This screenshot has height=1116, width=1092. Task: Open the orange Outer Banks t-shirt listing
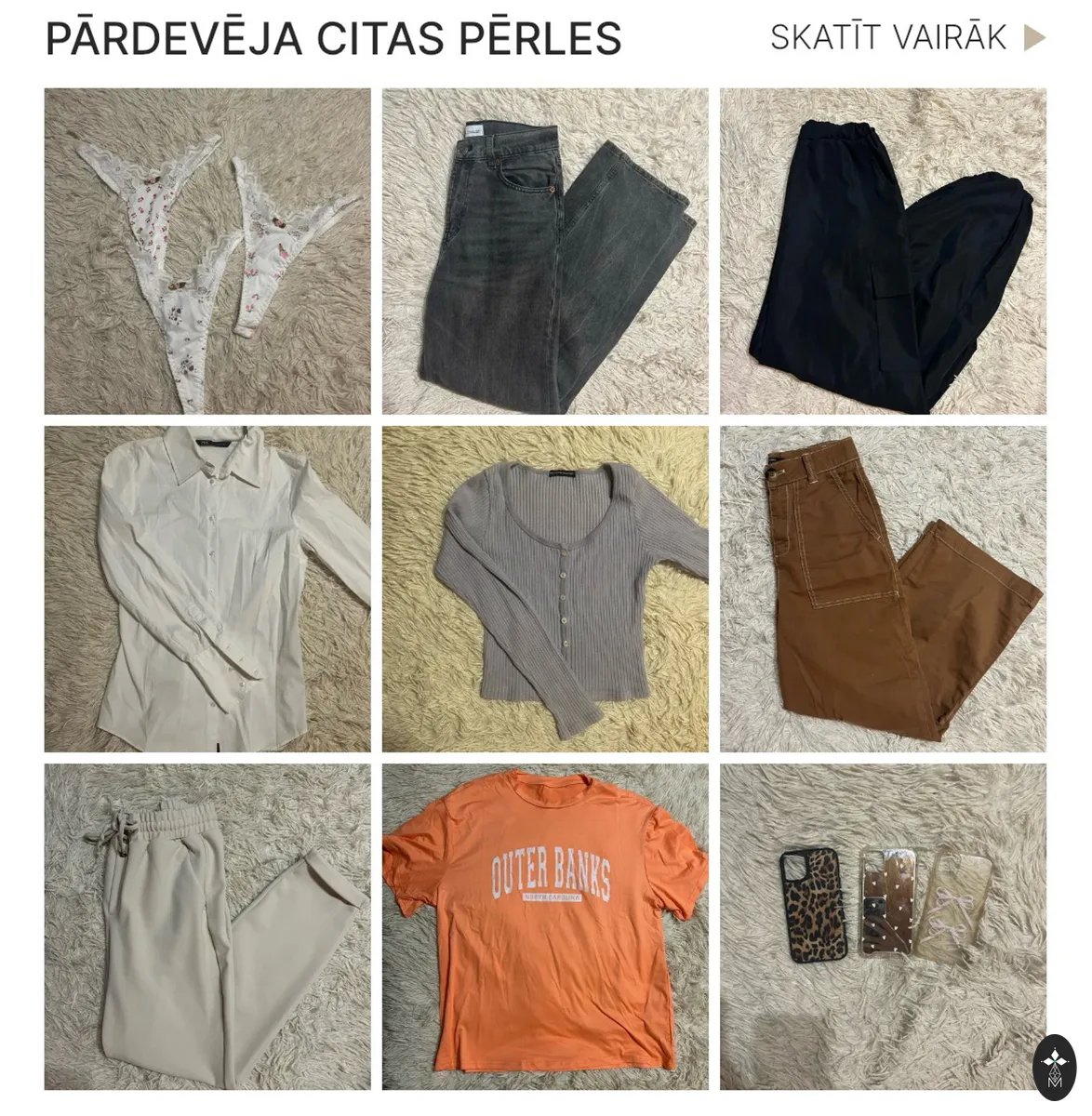point(545,927)
